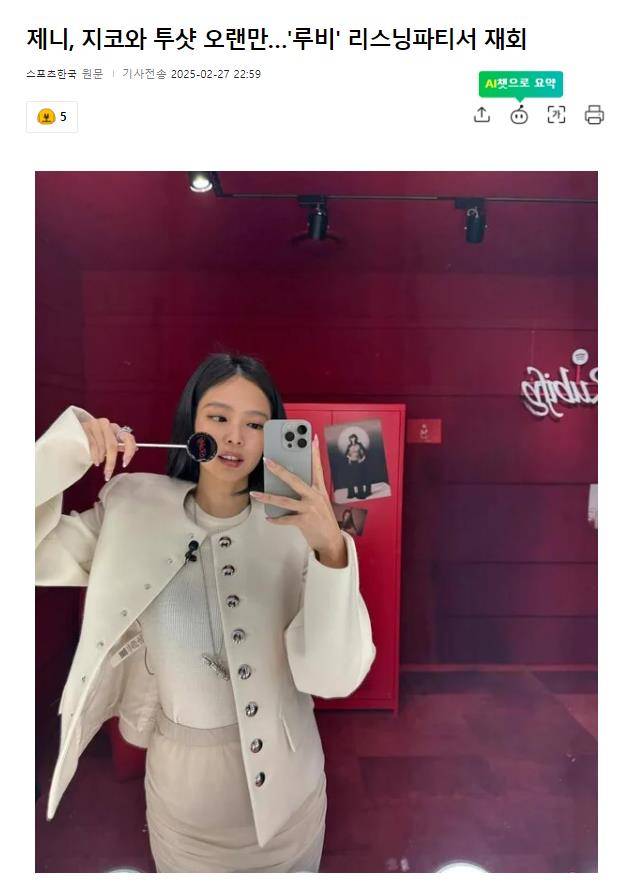Print this article
Image resolution: width=625 pixels, height=882 pixels.
coord(594,115)
